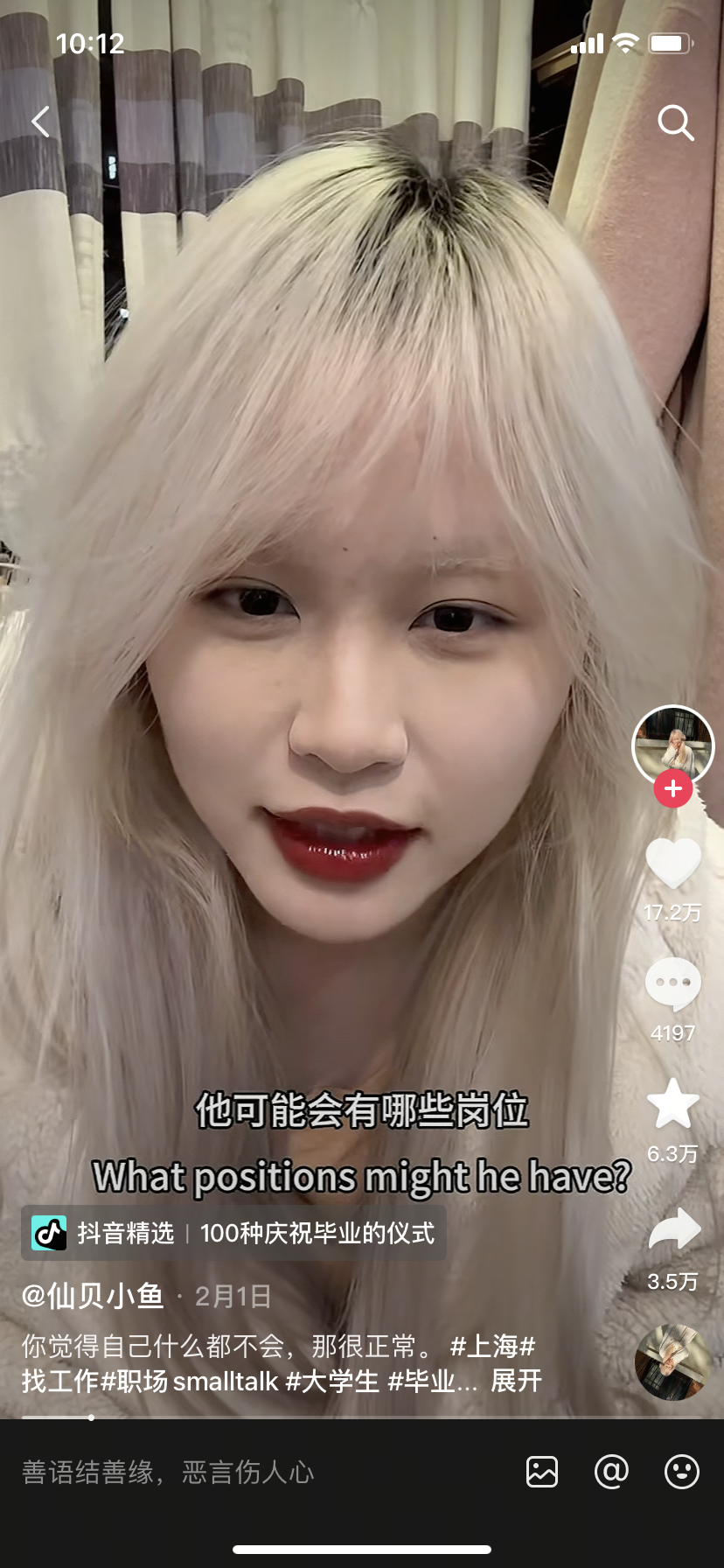Mention someone with the @ icon
This screenshot has height=1568, width=724.
[x=611, y=1472]
